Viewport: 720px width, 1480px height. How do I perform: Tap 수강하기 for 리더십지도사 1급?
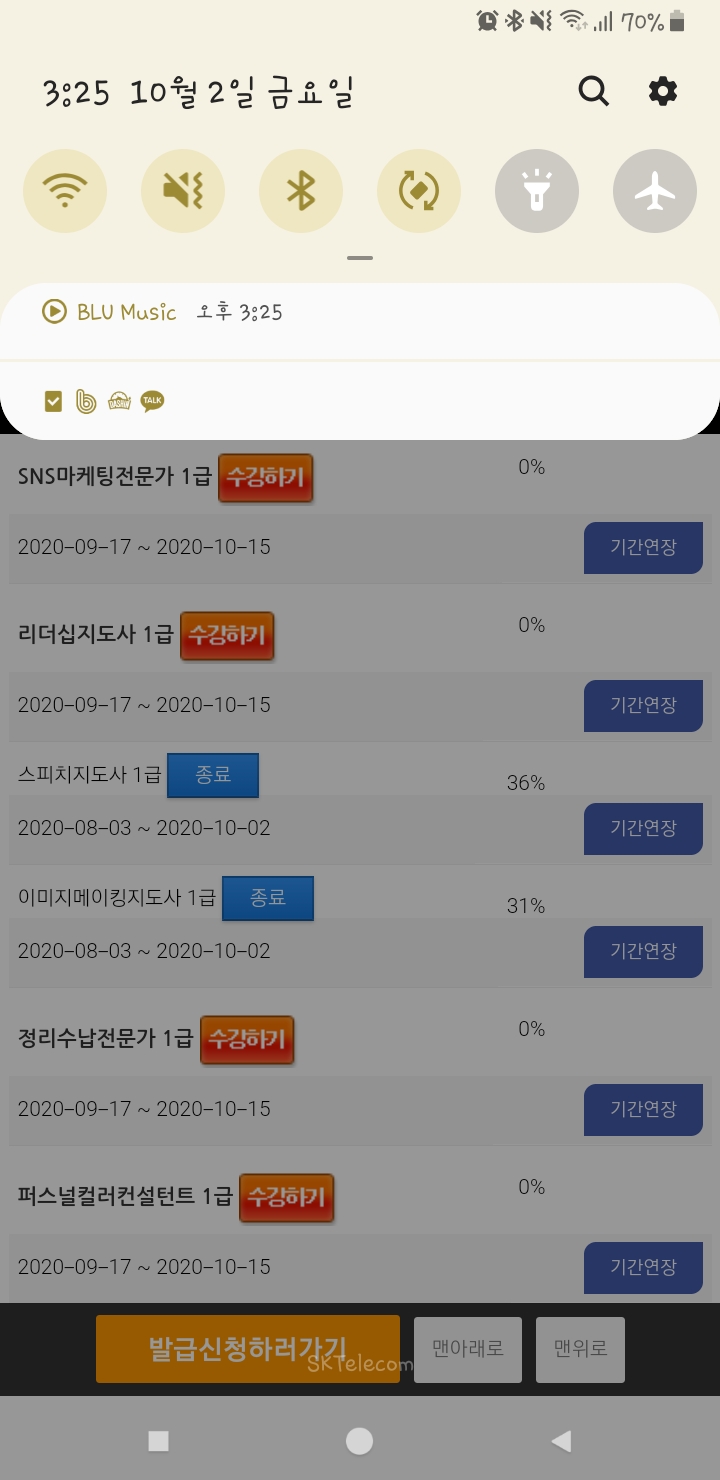pyautogui.click(x=227, y=635)
